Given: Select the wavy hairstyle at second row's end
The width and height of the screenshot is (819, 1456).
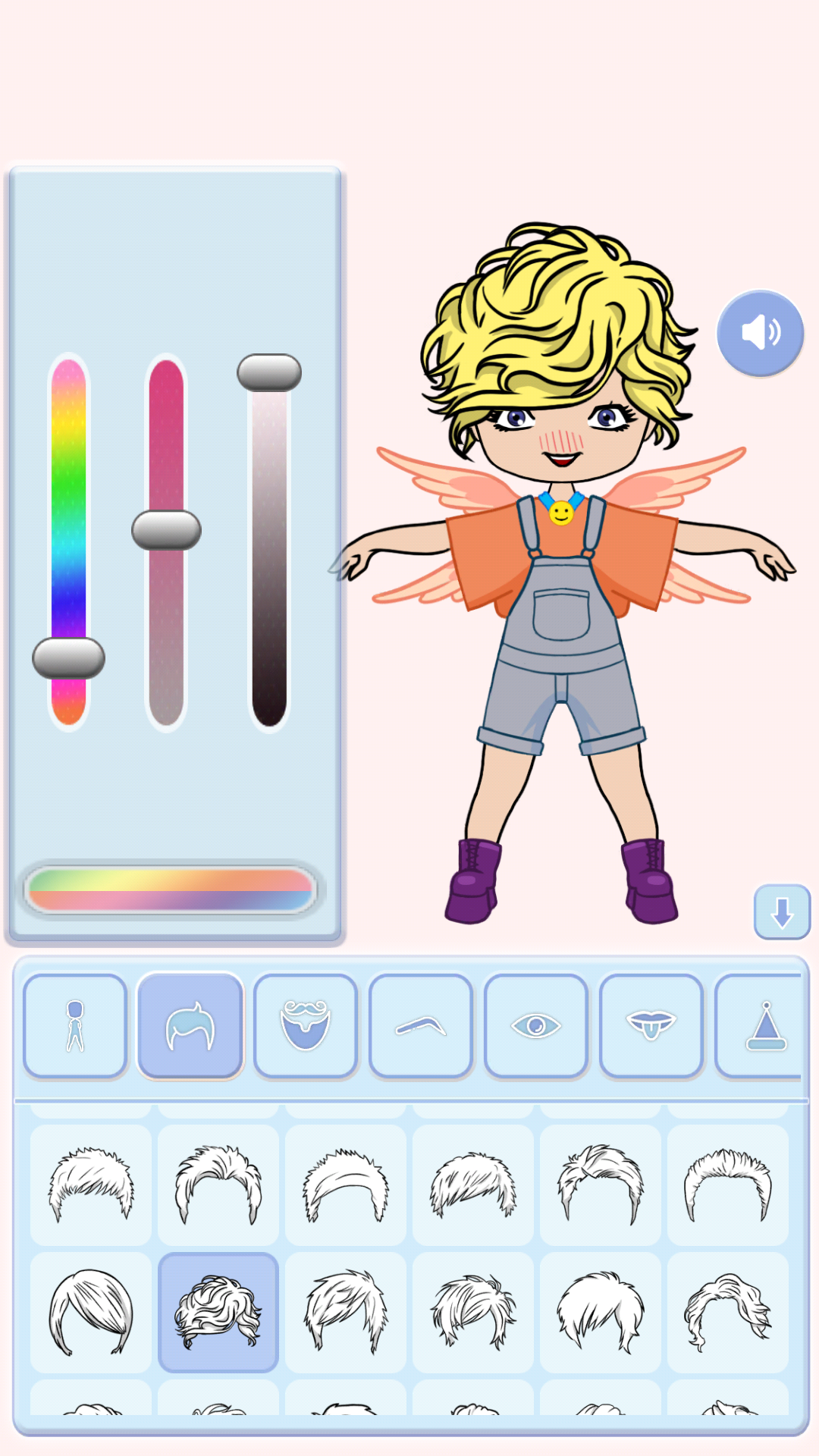Looking at the screenshot, I should coord(728,1312).
